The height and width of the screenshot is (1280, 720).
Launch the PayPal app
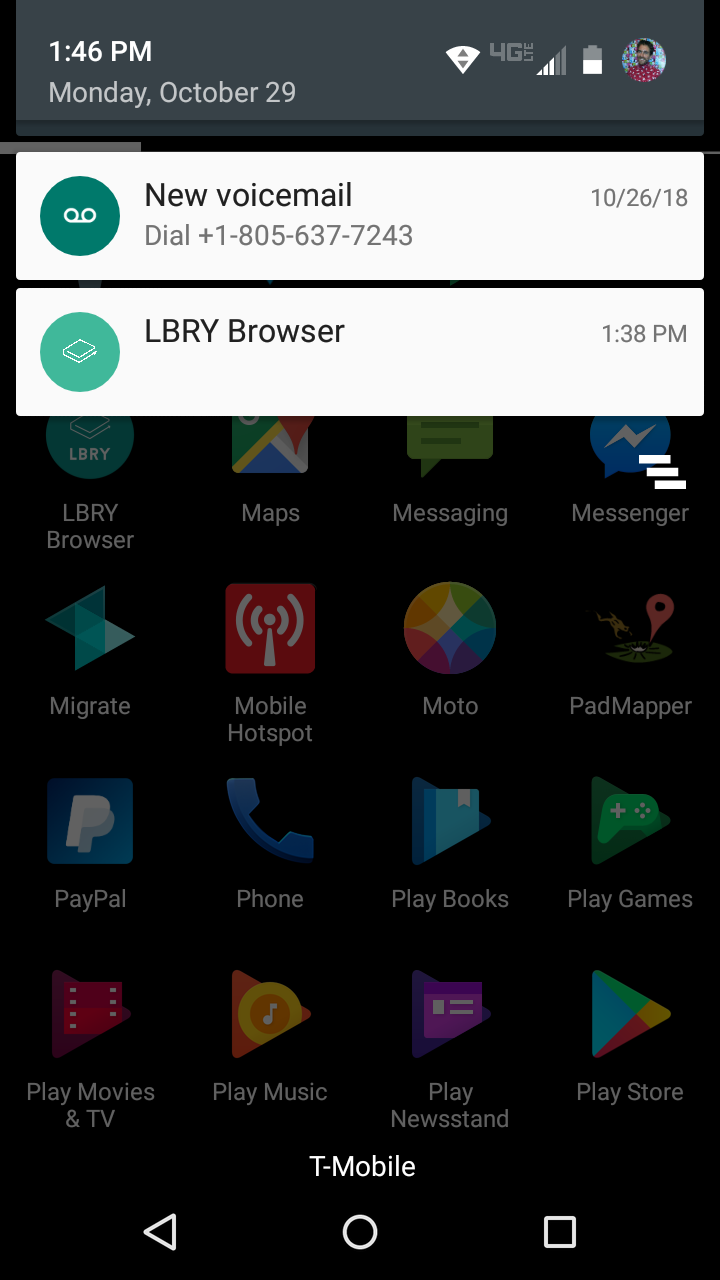pos(90,842)
